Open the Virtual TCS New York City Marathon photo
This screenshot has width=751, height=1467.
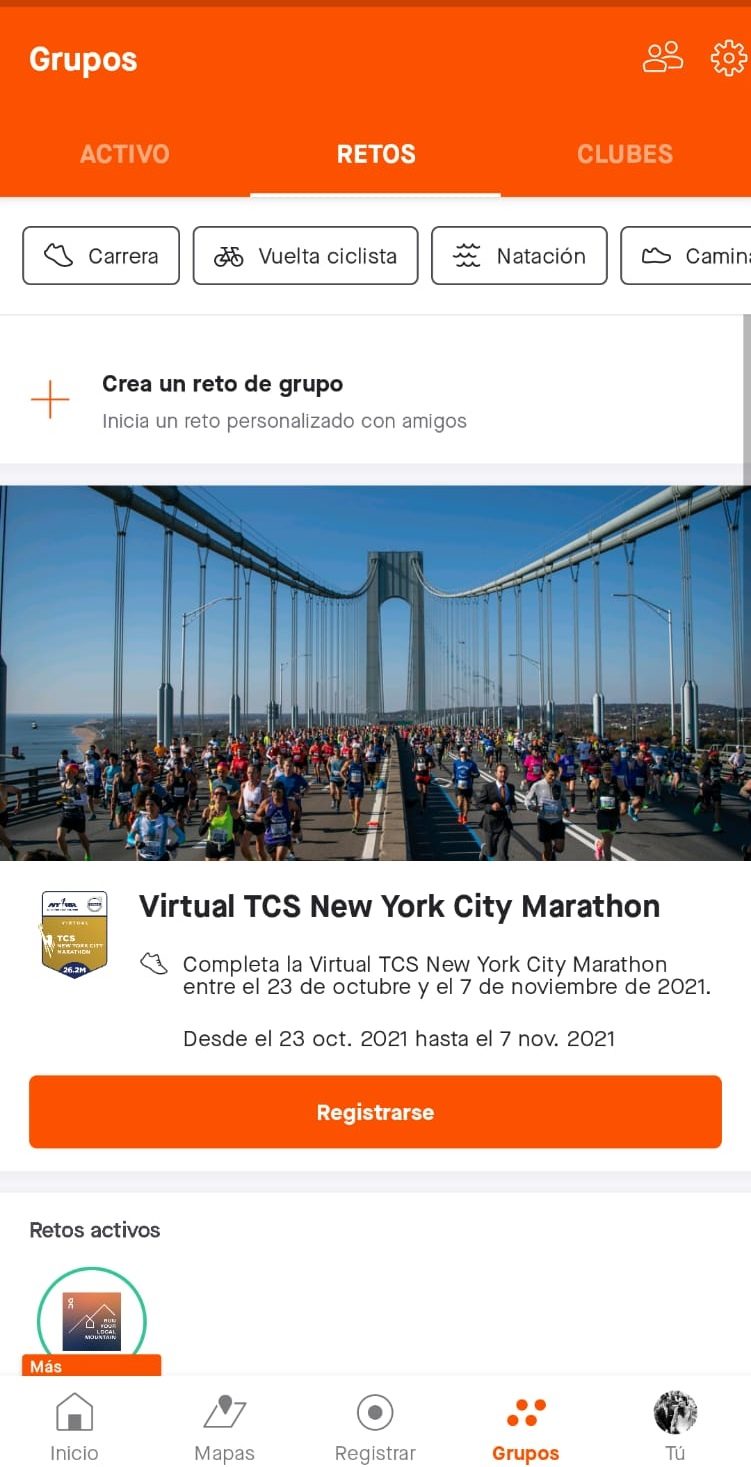(x=375, y=672)
